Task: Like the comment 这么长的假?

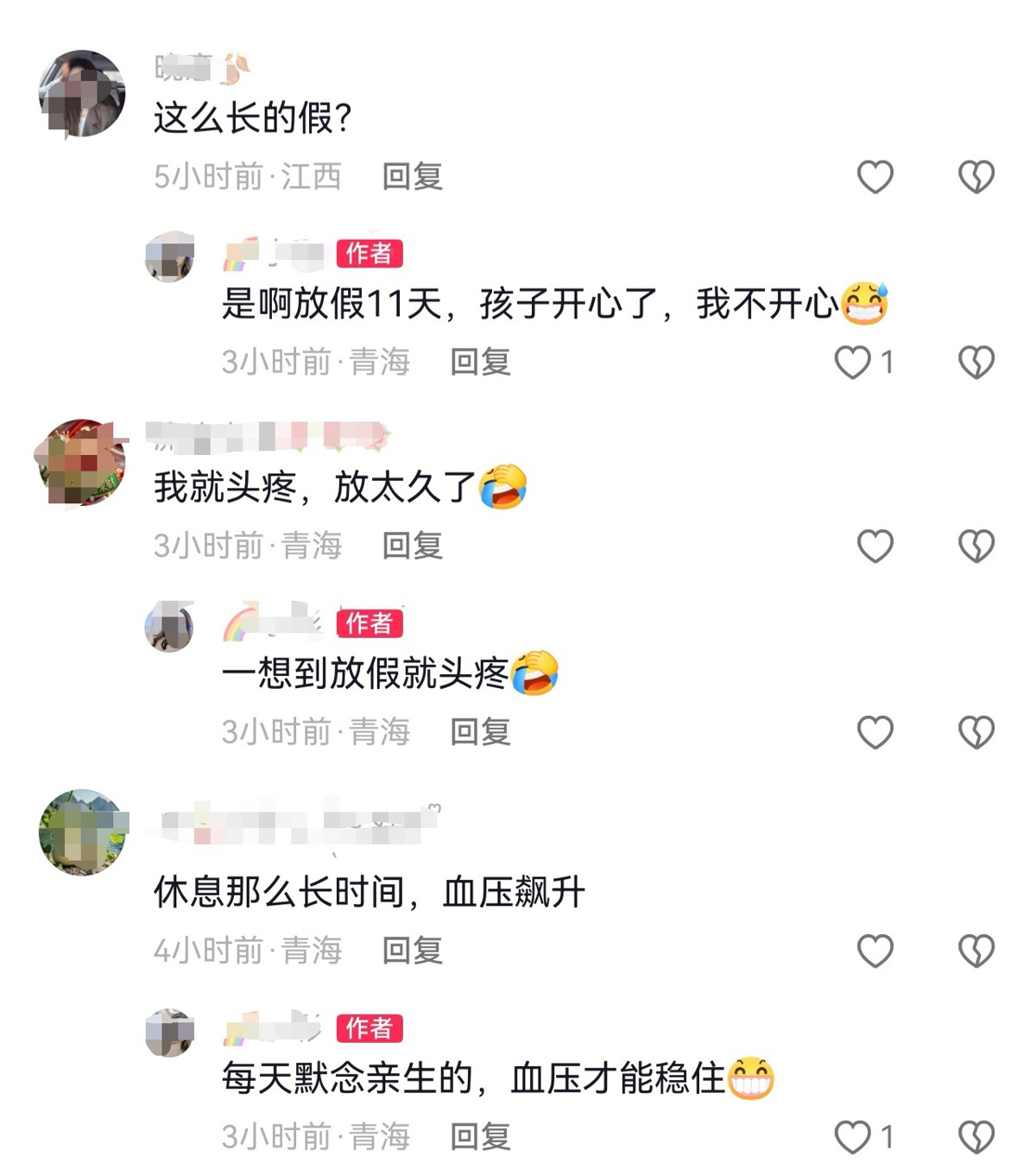Action: tap(875, 177)
